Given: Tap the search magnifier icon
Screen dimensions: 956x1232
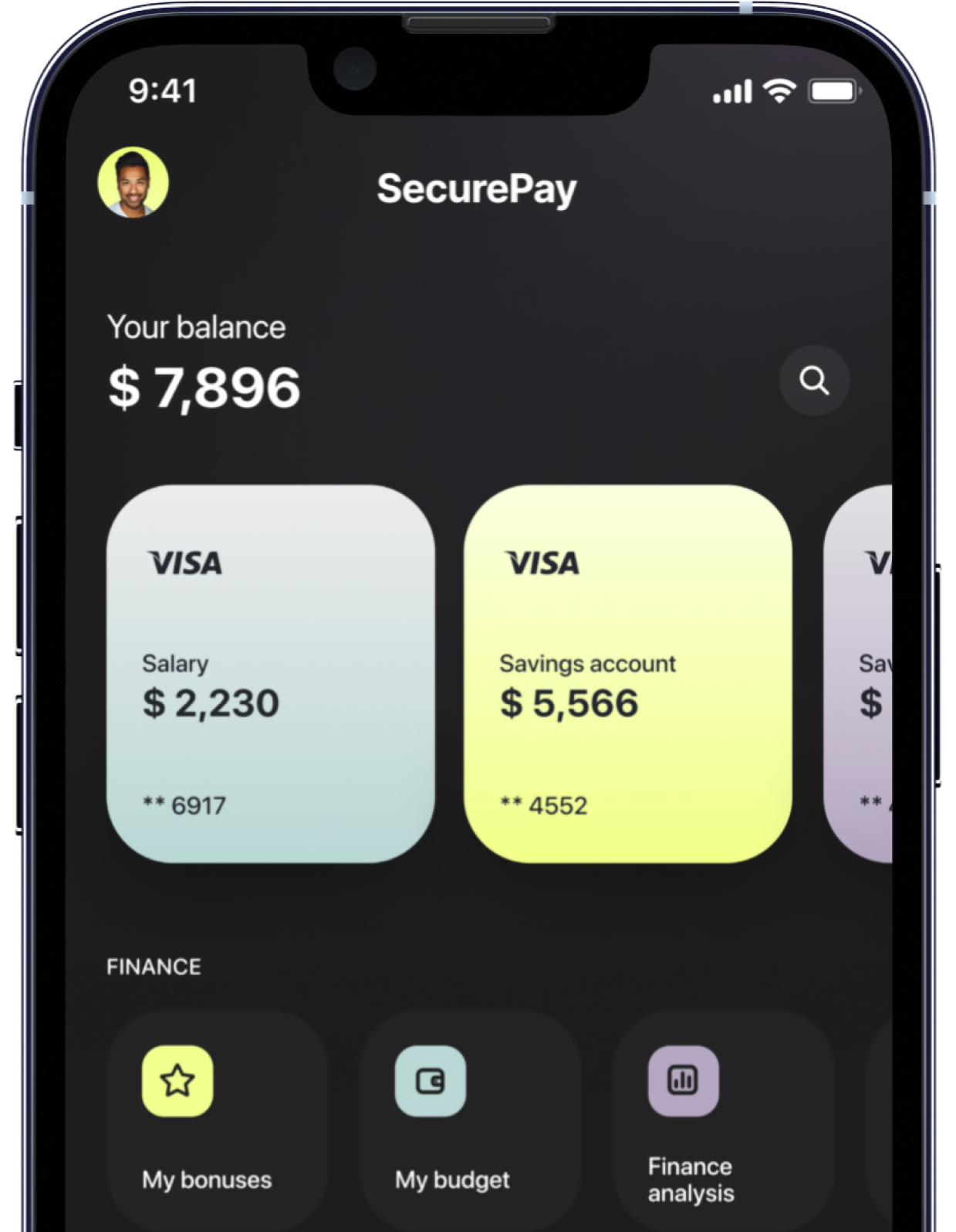Looking at the screenshot, I should [x=814, y=381].
